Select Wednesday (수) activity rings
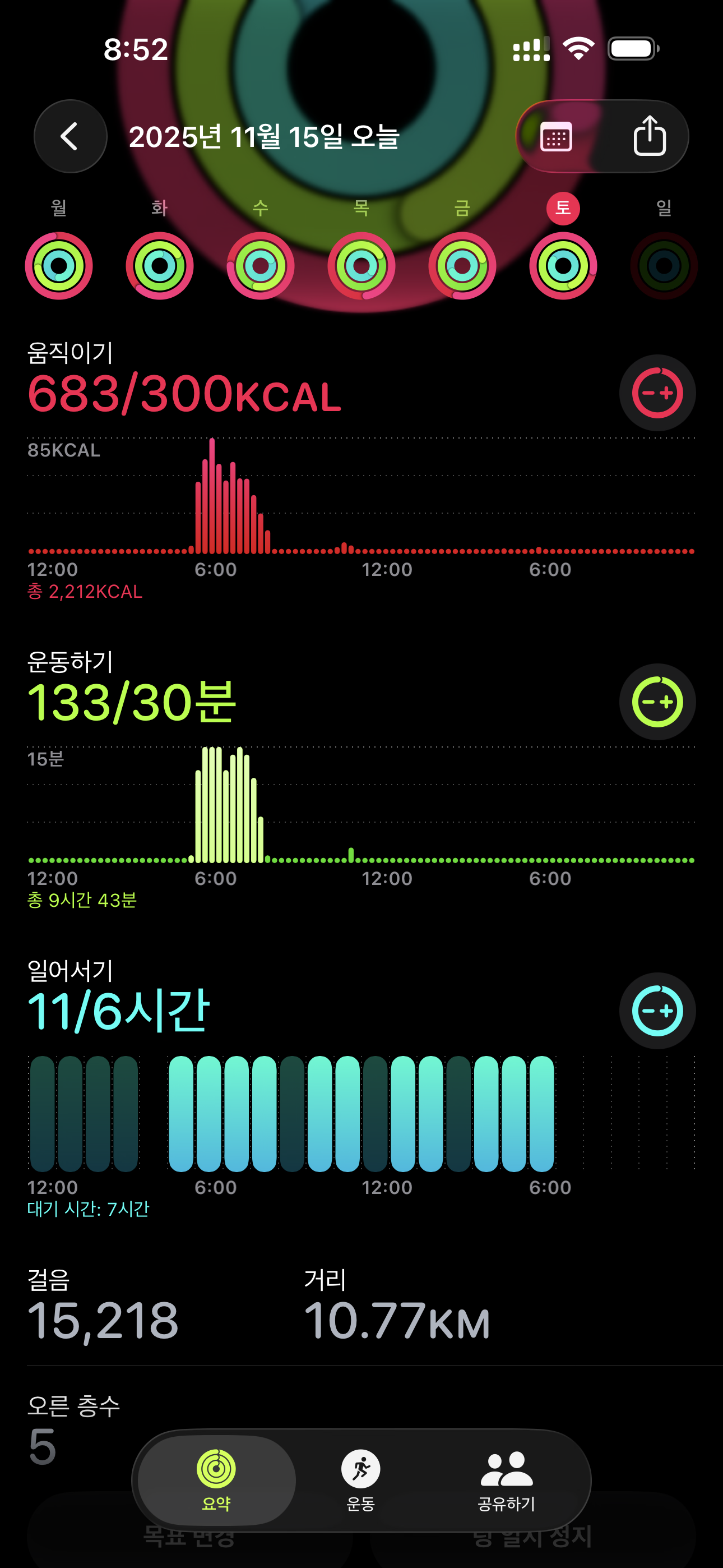 coord(261,265)
